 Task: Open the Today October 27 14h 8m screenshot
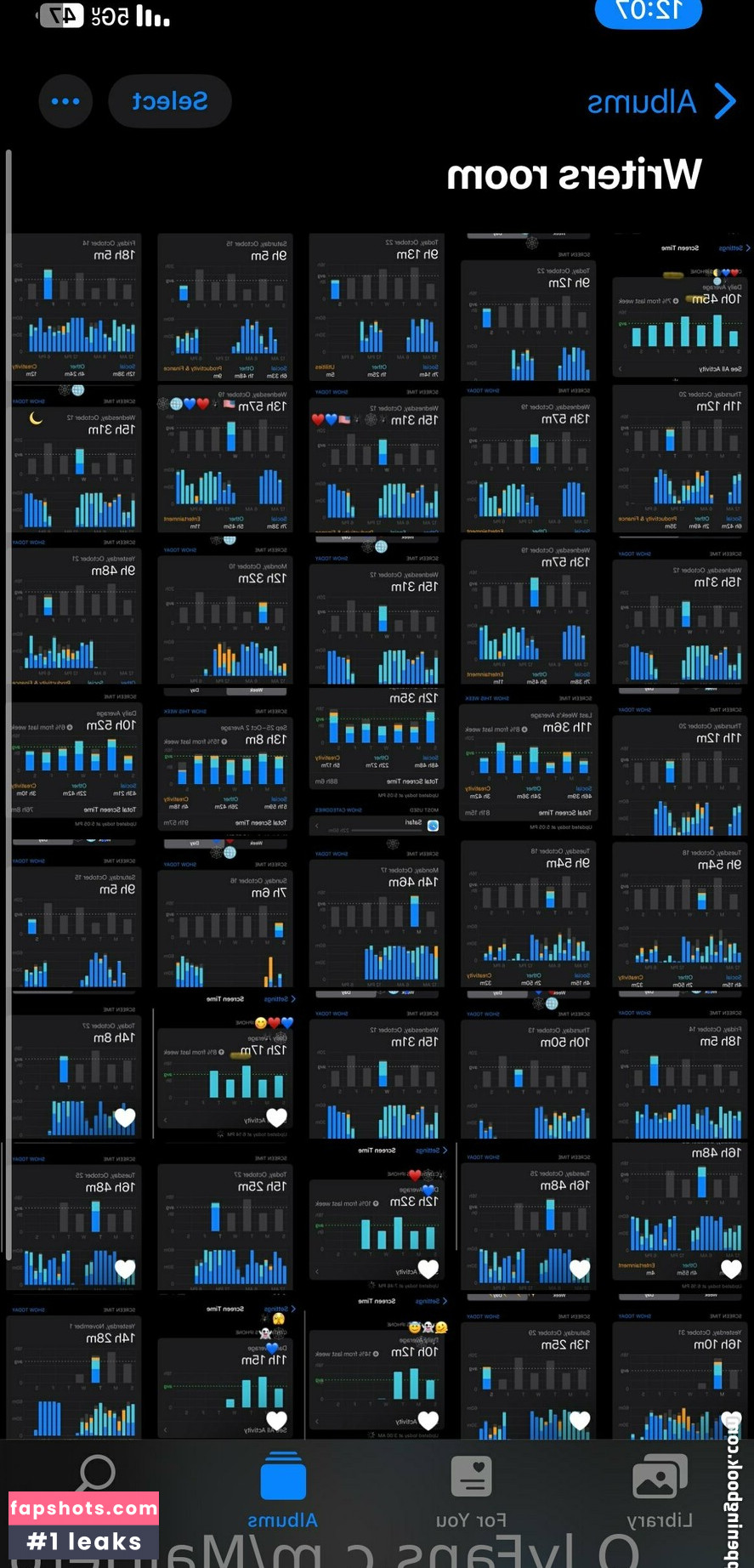click(x=75, y=1076)
